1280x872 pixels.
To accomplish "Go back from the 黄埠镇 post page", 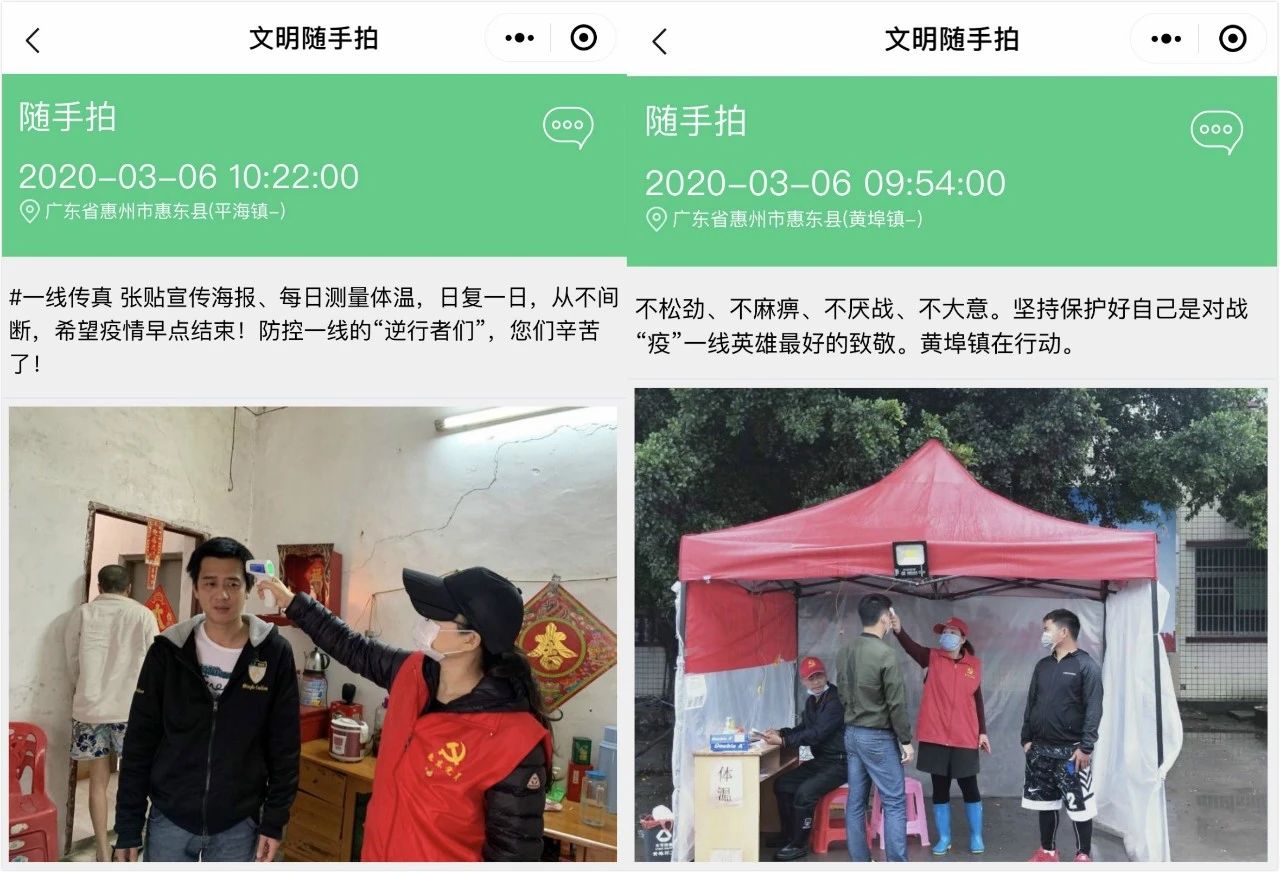I will click(659, 41).
